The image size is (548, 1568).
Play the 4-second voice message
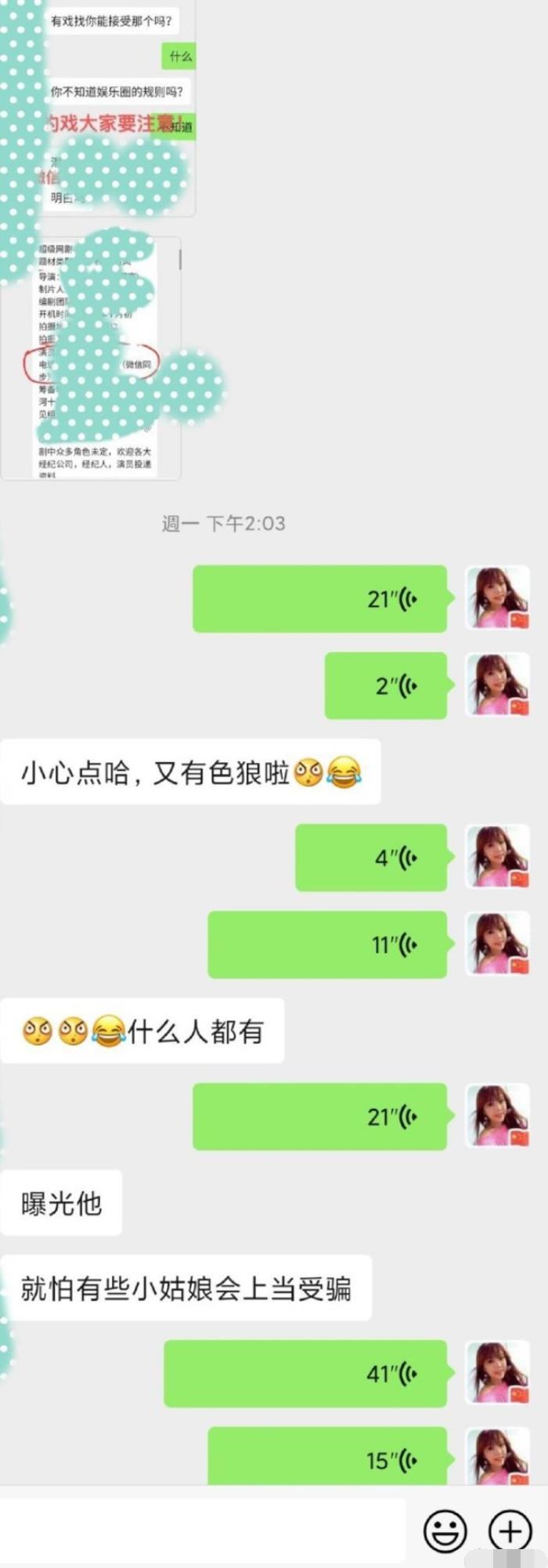point(370,858)
